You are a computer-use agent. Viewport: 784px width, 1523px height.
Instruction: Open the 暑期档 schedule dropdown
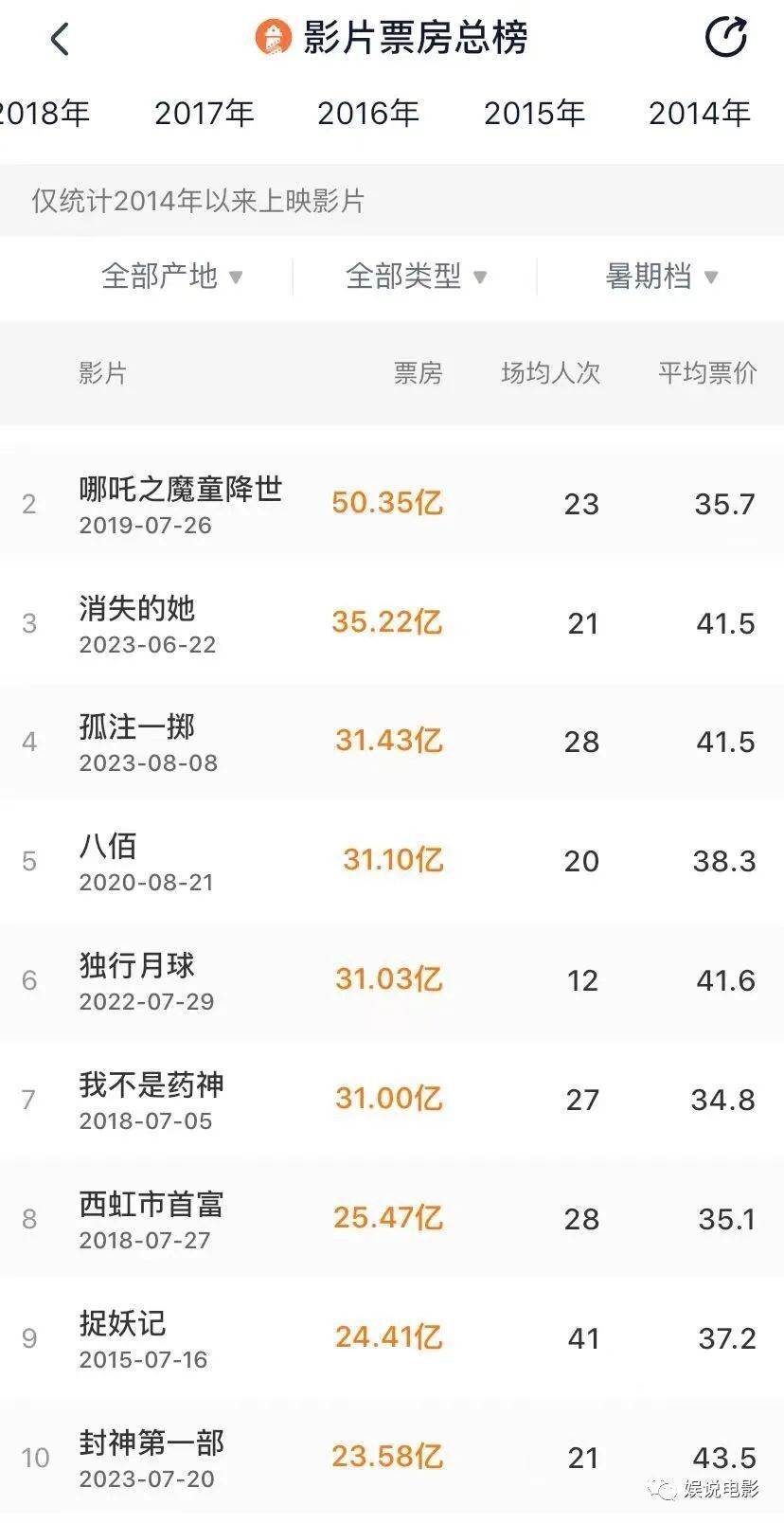[661, 277]
